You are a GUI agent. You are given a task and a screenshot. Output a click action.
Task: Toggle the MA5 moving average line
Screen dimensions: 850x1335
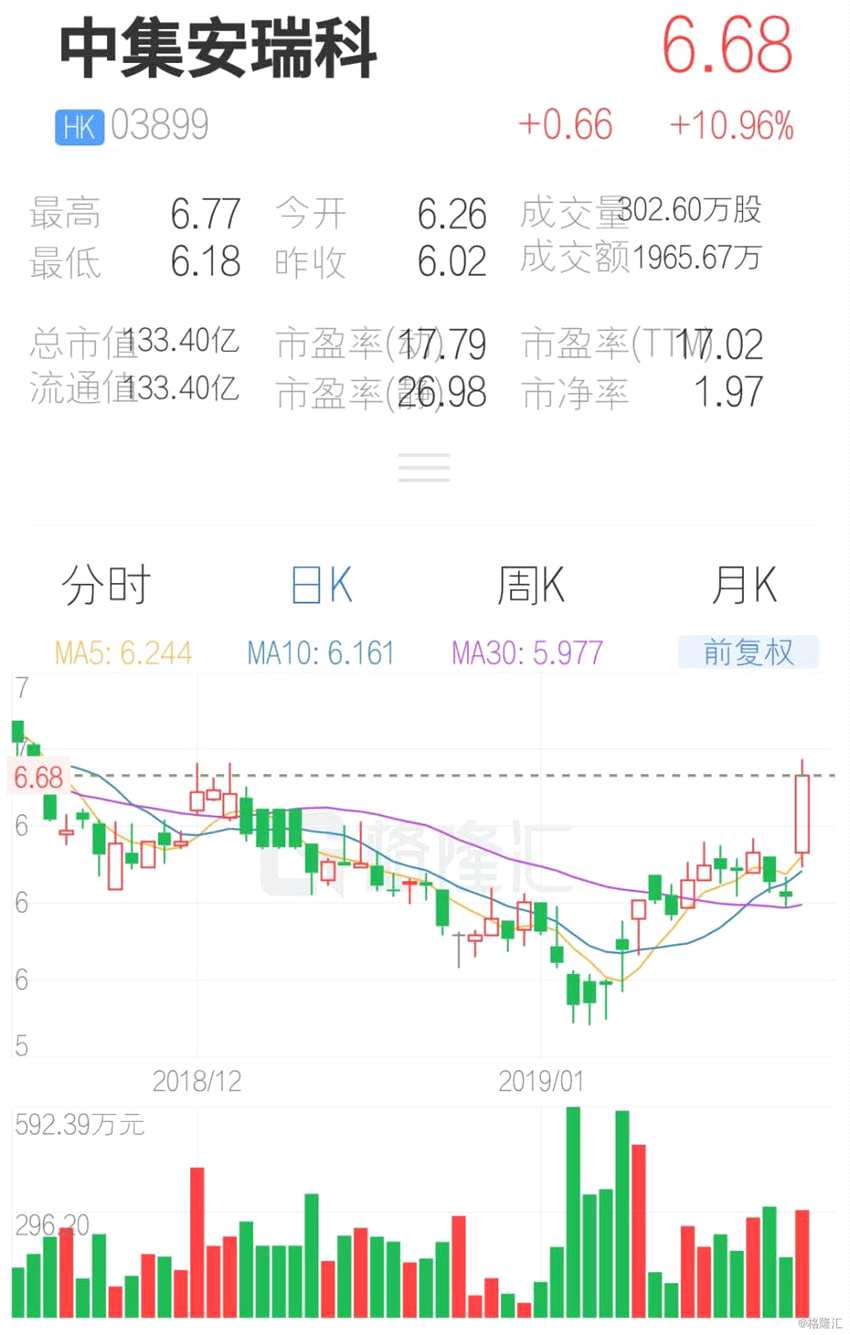[x=120, y=652]
